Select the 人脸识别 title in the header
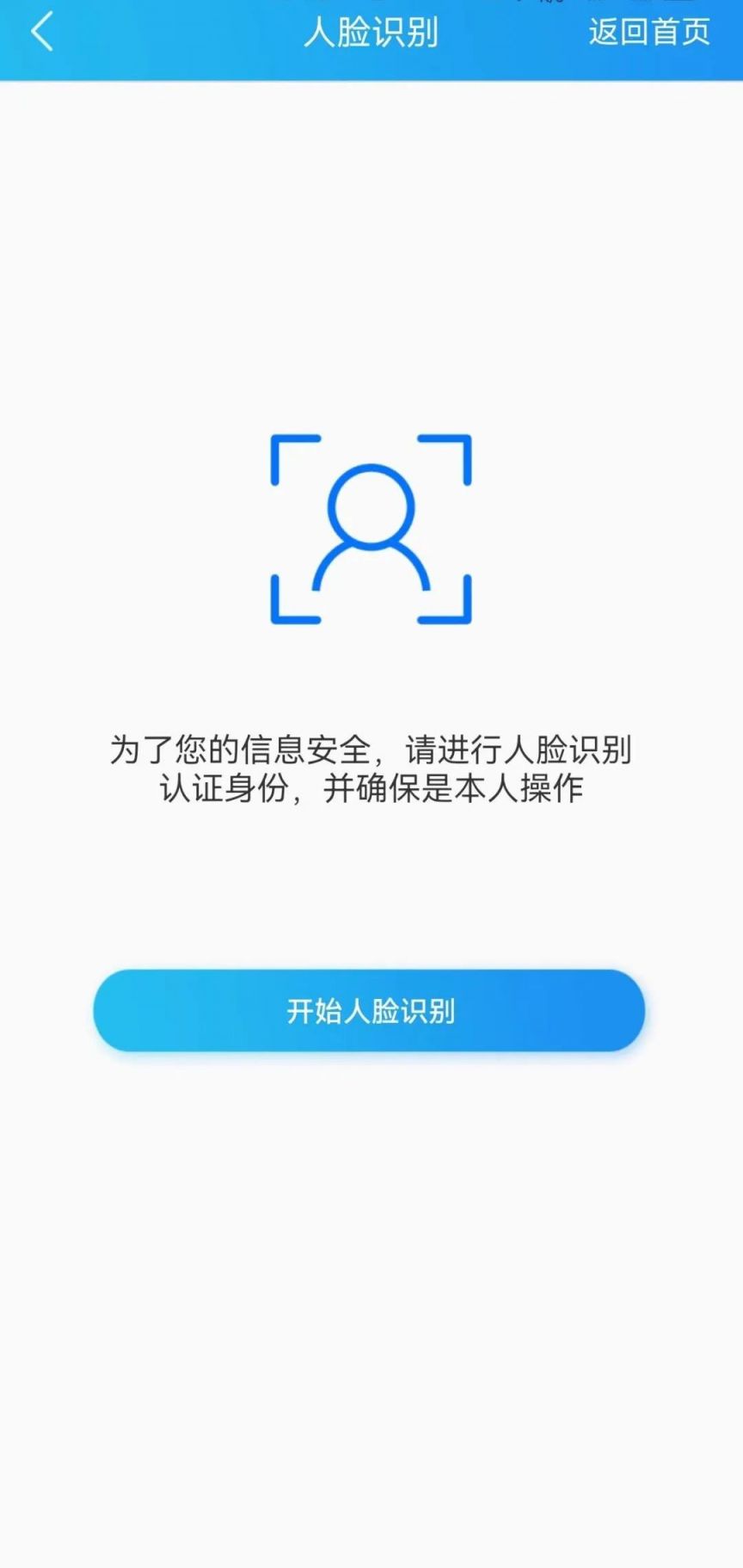 click(371, 34)
